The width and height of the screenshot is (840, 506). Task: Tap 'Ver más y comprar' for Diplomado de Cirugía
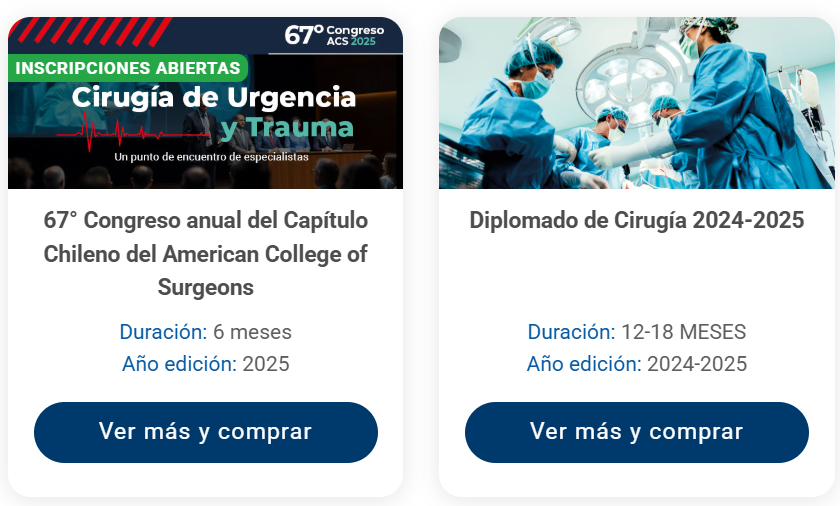pyautogui.click(x=636, y=432)
